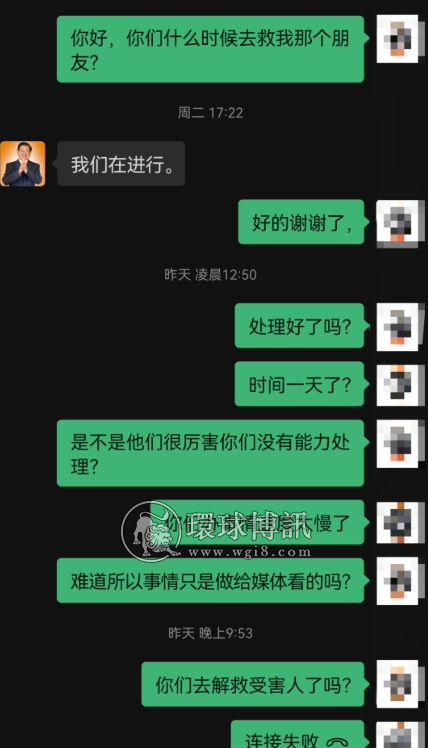
Task: Open own avatar next to 处理好了吗?
Action: [x=399, y=327]
